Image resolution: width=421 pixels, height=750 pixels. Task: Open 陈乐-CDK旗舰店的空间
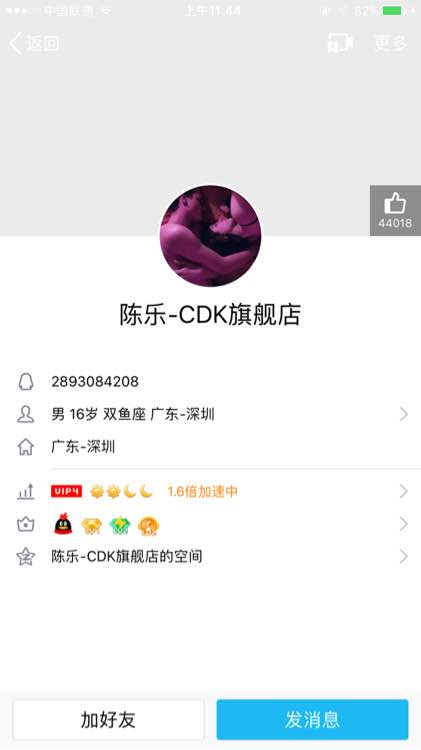(x=210, y=556)
